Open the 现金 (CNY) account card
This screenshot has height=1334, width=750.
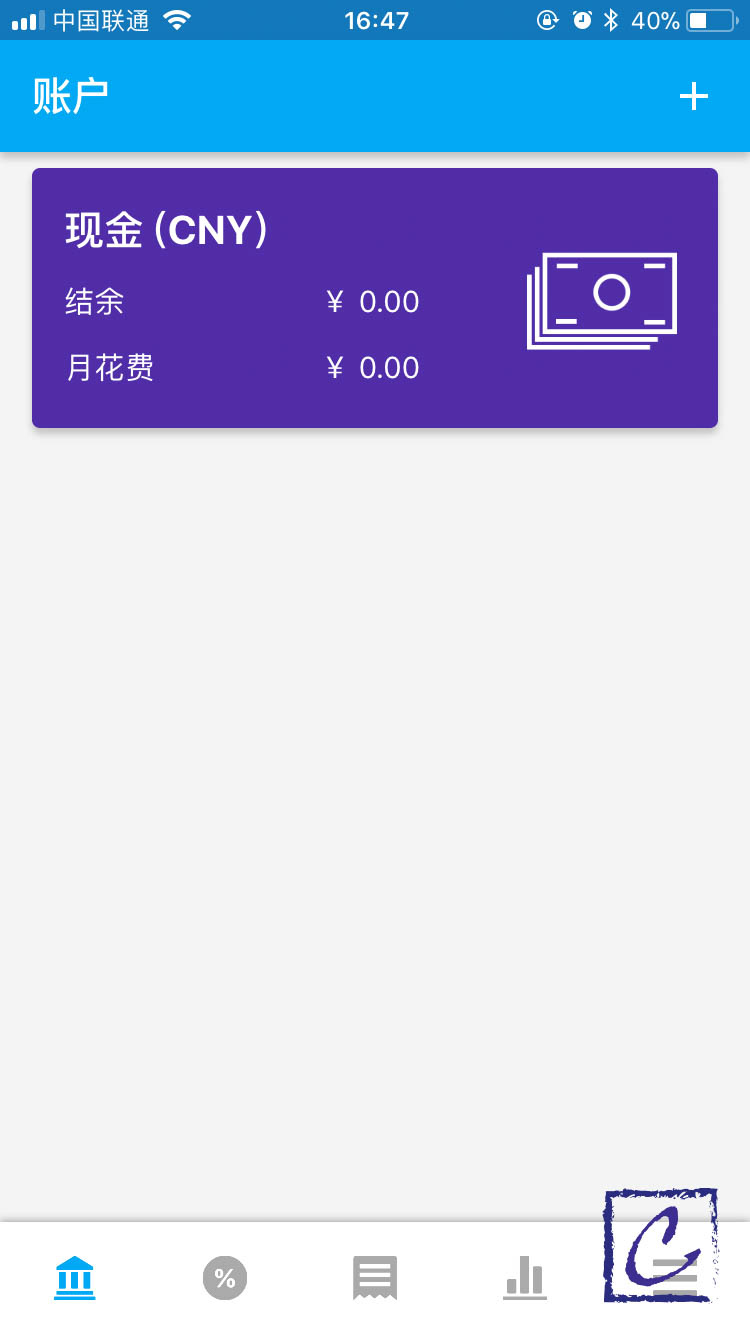pyautogui.click(x=374, y=298)
